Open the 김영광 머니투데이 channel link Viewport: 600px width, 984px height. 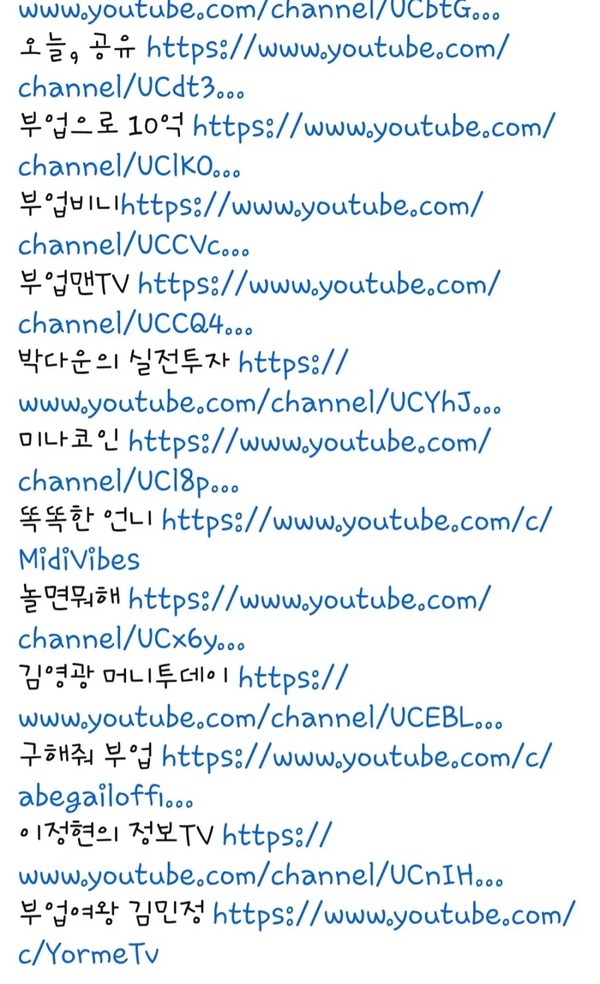(259, 718)
